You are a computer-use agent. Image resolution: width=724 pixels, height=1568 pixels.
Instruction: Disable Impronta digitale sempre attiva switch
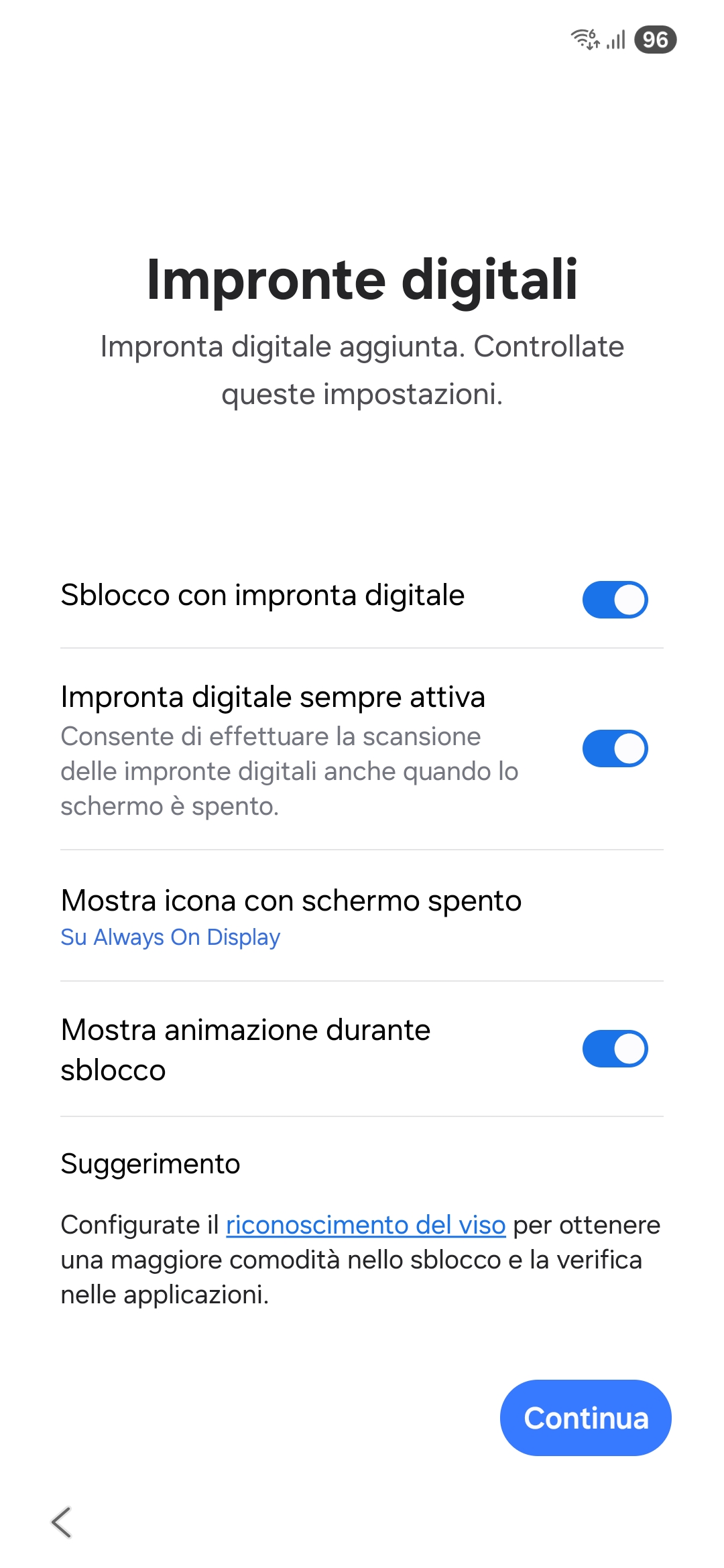[615, 748]
